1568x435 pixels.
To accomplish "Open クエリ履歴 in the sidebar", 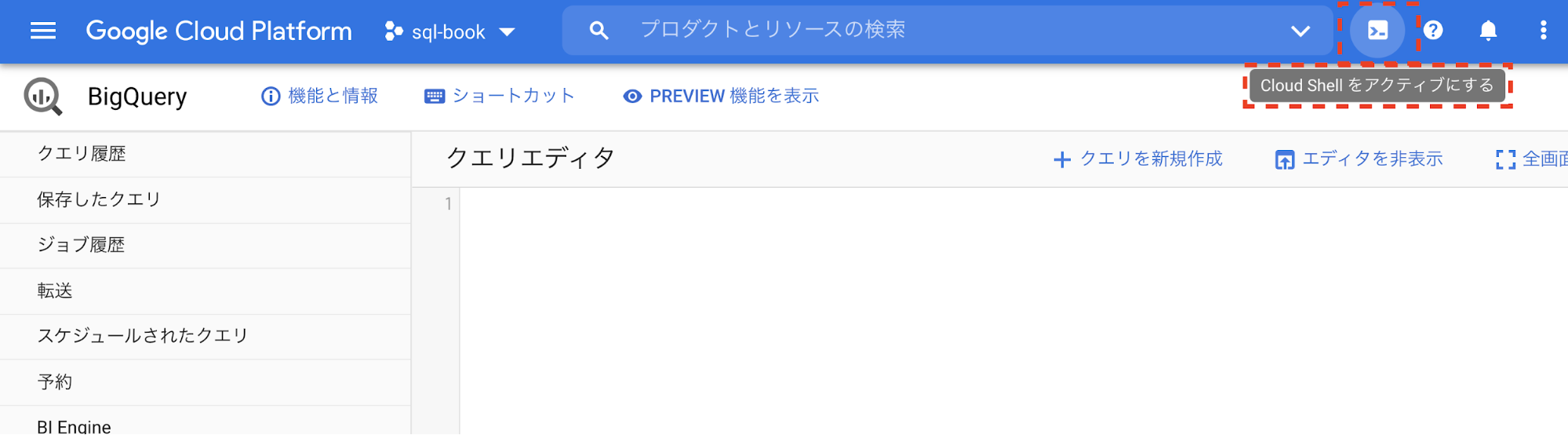I will 82,154.
